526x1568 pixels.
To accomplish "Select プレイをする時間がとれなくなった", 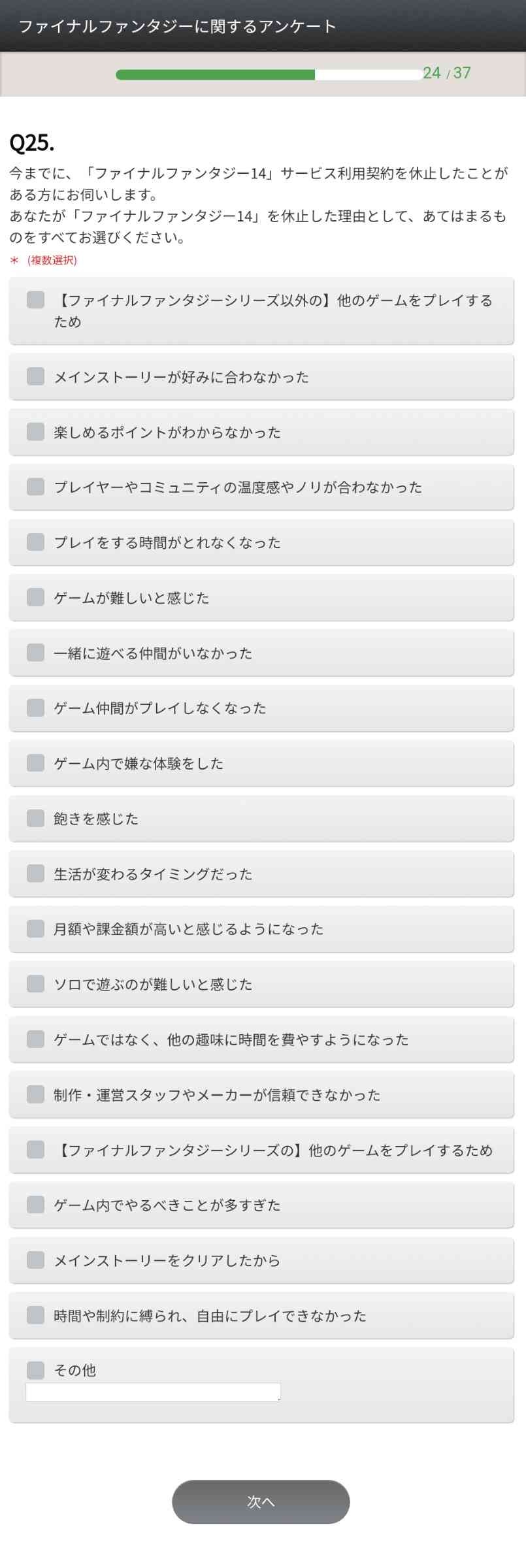I will coord(35,542).
